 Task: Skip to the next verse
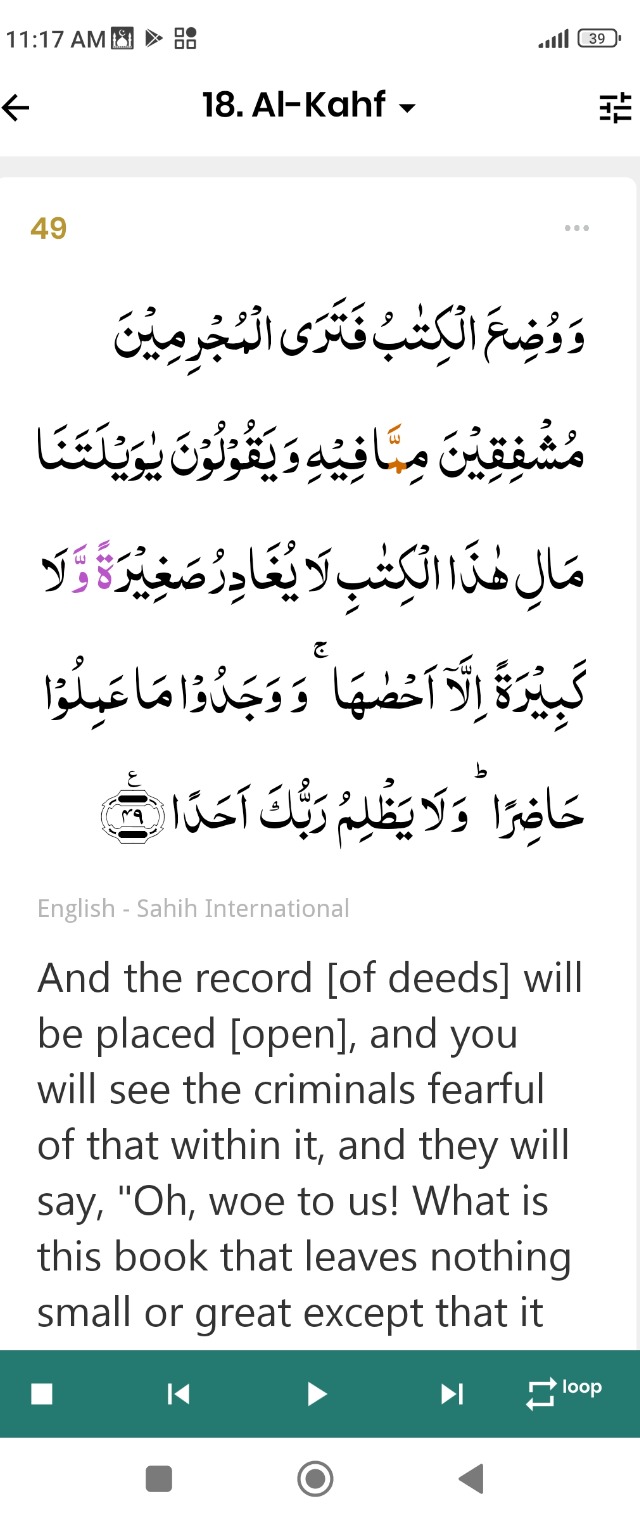click(x=453, y=1393)
